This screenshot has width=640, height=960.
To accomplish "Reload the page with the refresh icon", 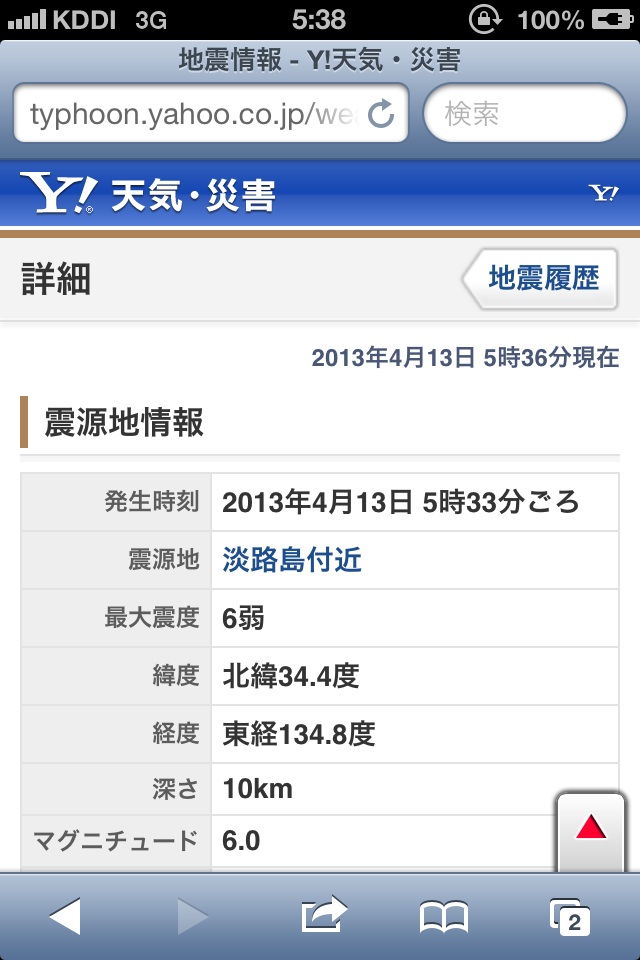I will [381, 114].
